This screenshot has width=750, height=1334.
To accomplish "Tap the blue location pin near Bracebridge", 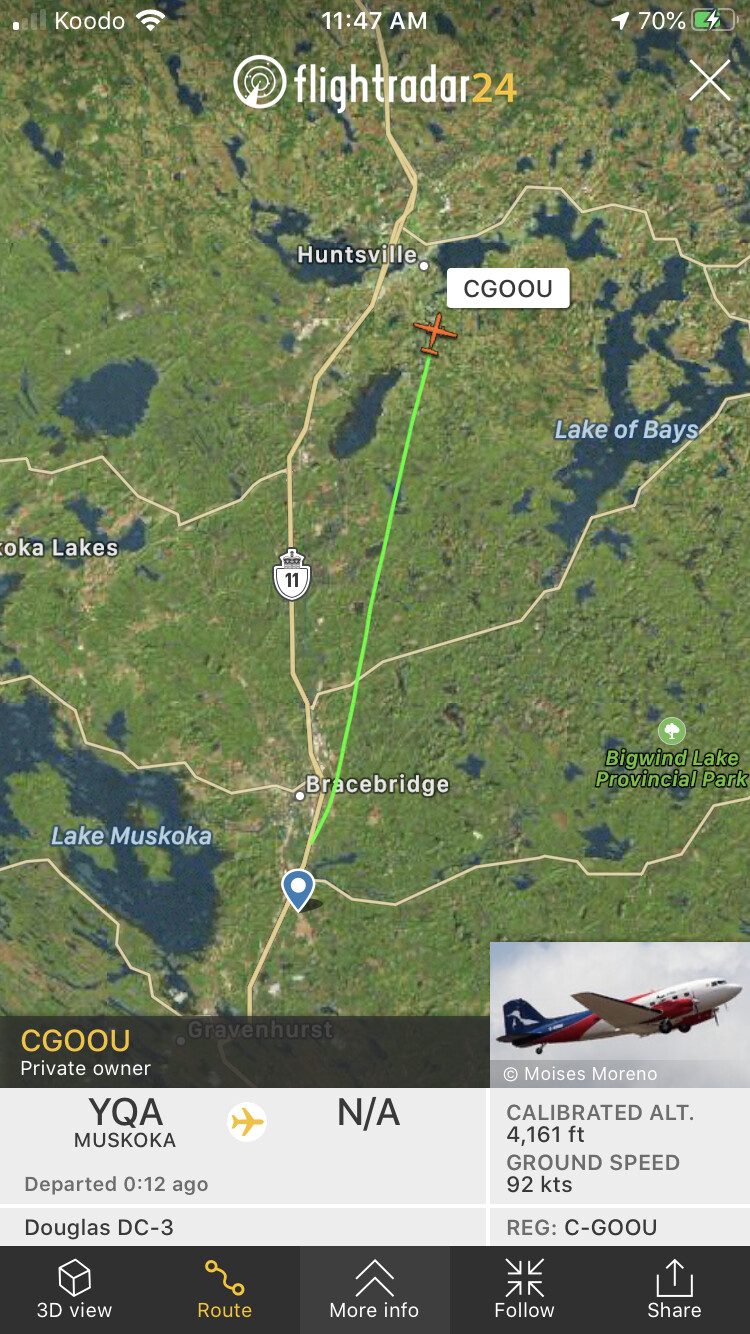I will click(298, 887).
